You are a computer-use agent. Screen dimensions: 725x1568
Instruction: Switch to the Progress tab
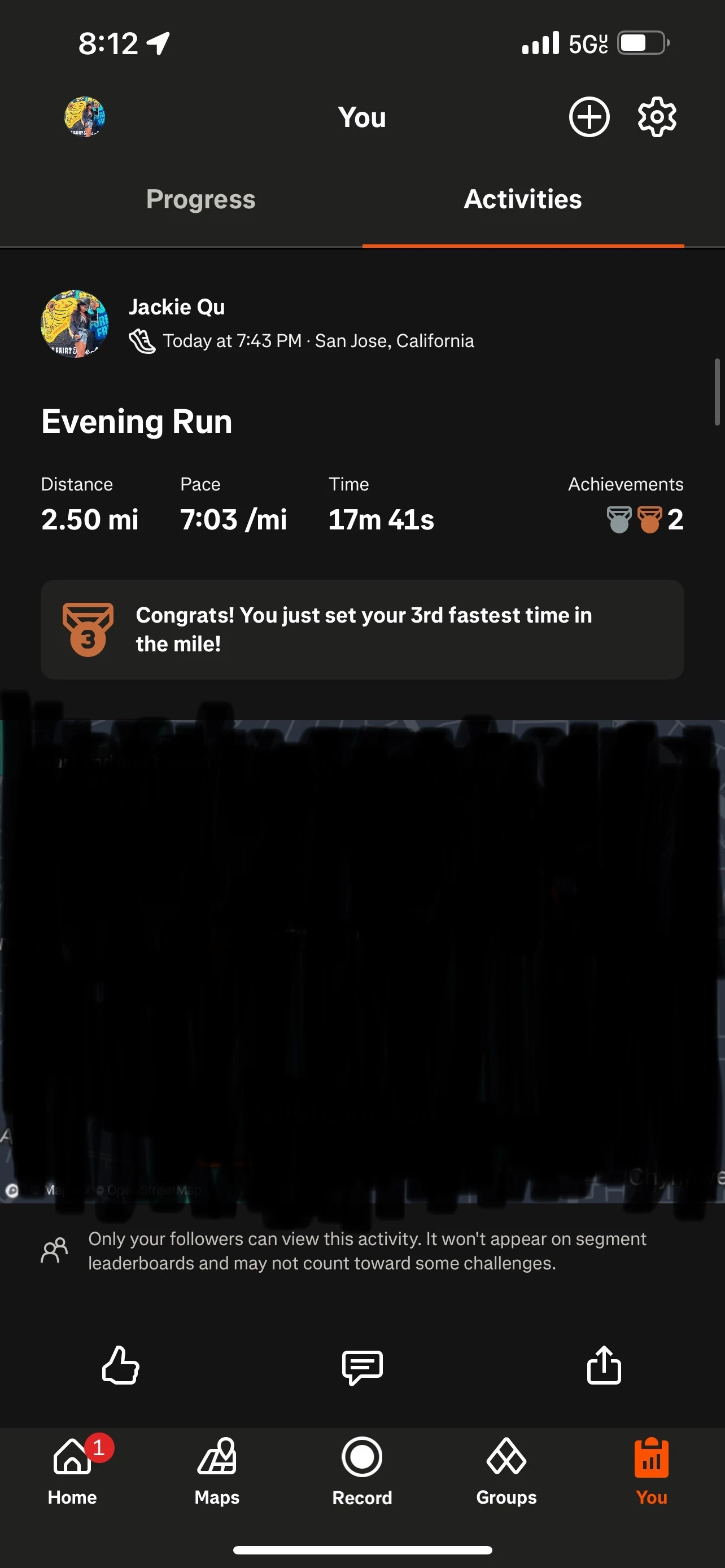pos(200,200)
